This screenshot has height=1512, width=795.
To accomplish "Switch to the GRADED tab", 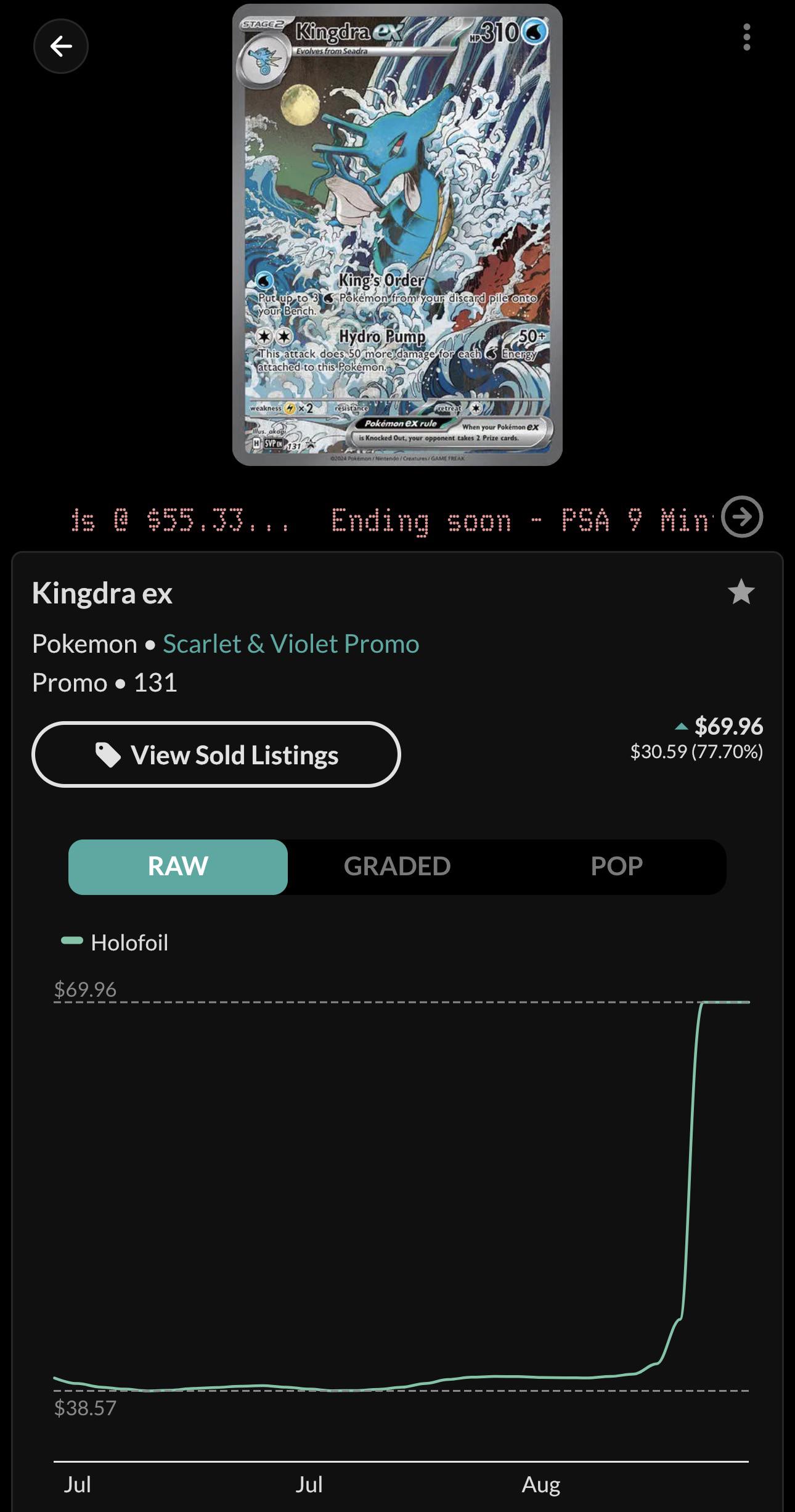I will (x=397, y=866).
